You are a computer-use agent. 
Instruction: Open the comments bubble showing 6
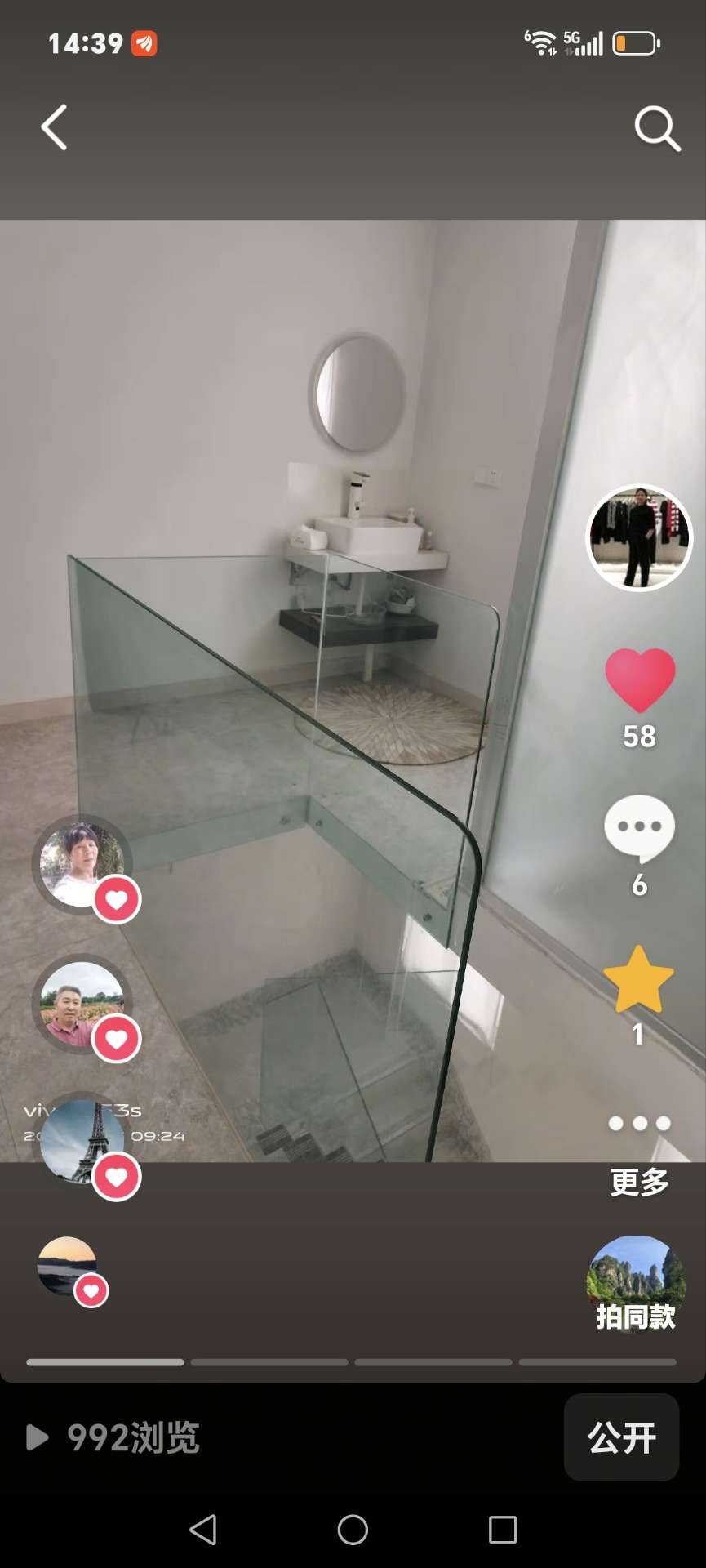point(639,828)
